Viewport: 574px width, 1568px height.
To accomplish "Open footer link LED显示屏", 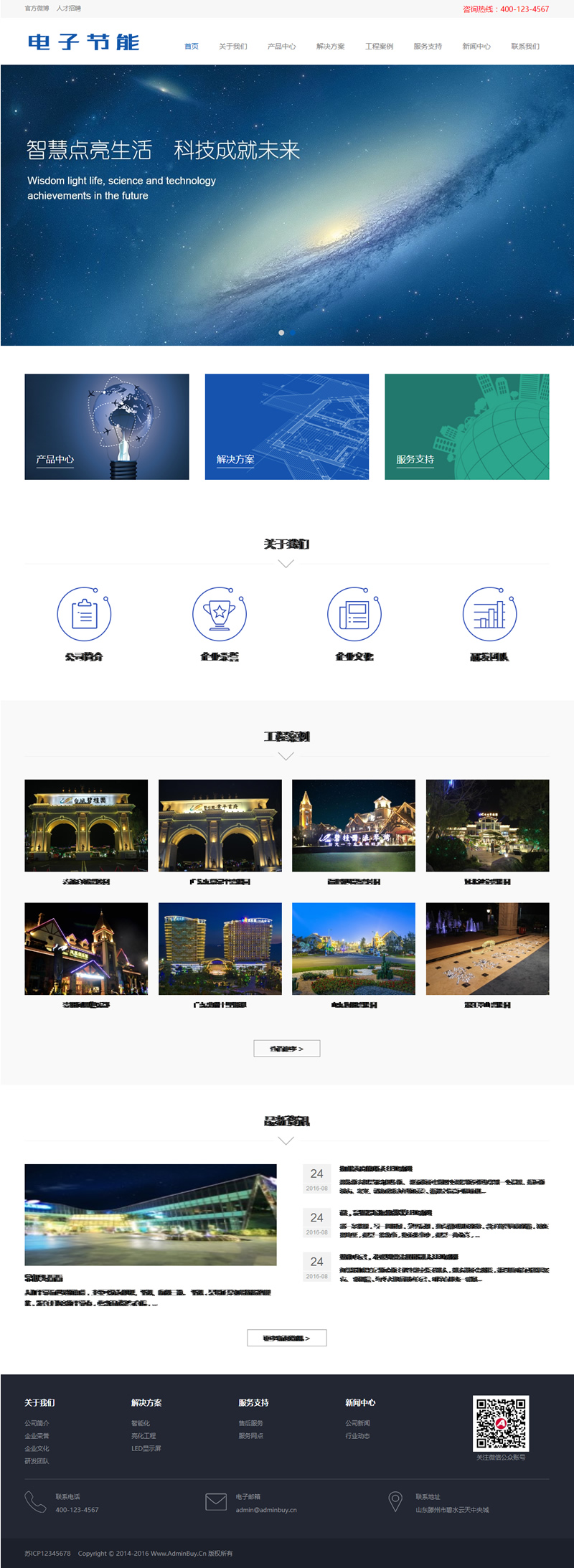I will pyautogui.click(x=146, y=1448).
